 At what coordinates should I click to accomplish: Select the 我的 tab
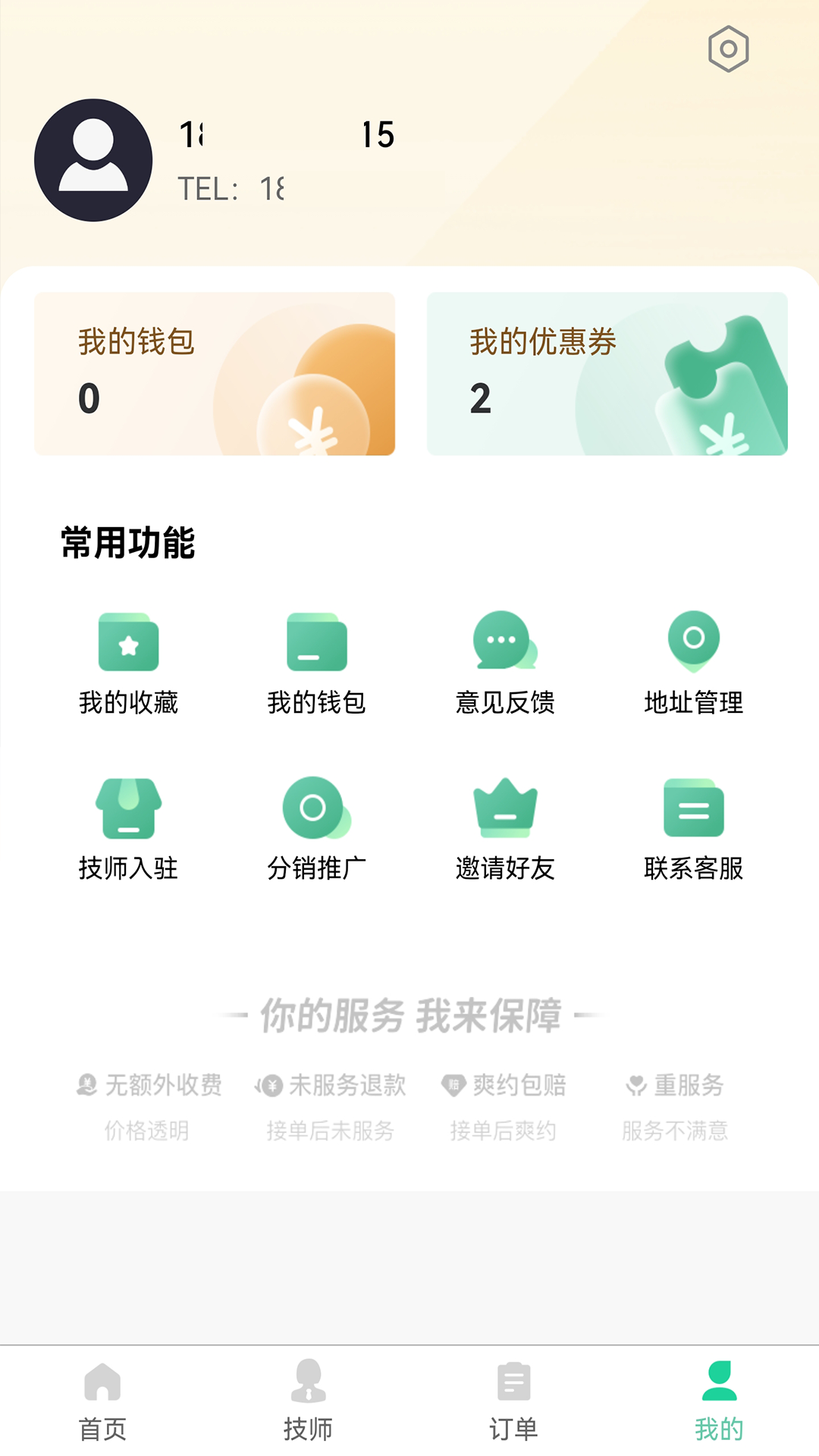pyautogui.click(x=719, y=1401)
